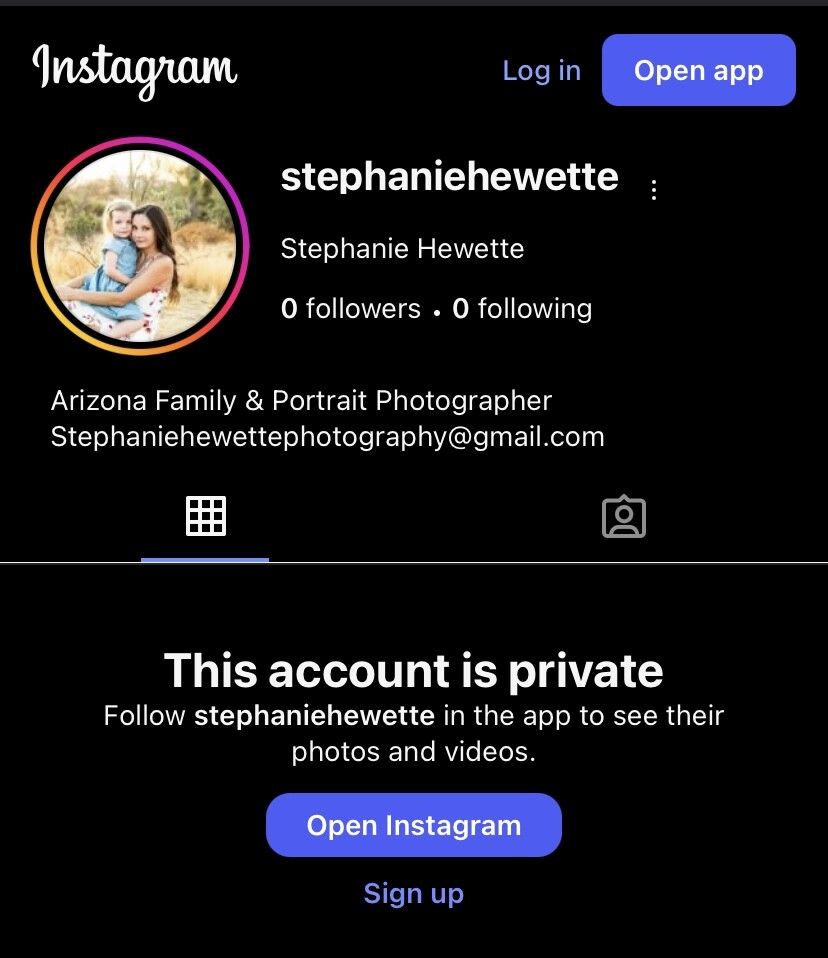
Task: View stephaniehewette's story from profile picture
Action: pyautogui.click(x=140, y=246)
